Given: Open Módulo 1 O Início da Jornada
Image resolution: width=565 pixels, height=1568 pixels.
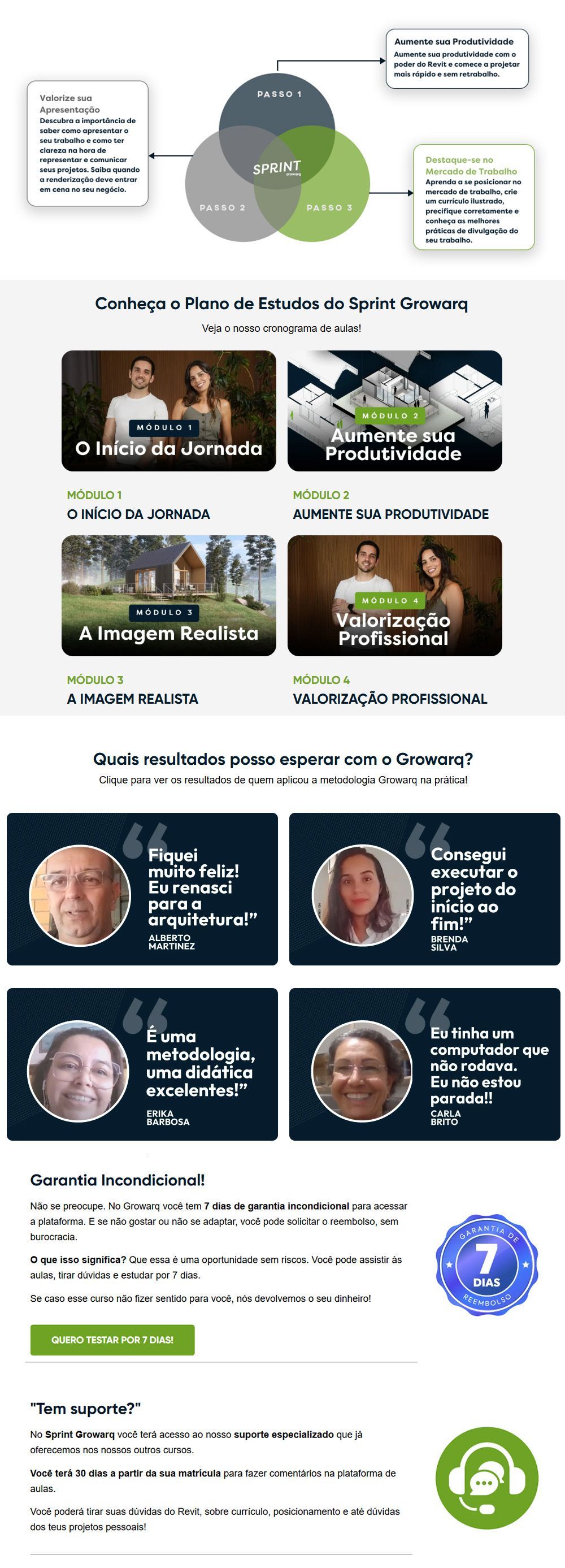Looking at the screenshot, I should click(x=168, y=411).
